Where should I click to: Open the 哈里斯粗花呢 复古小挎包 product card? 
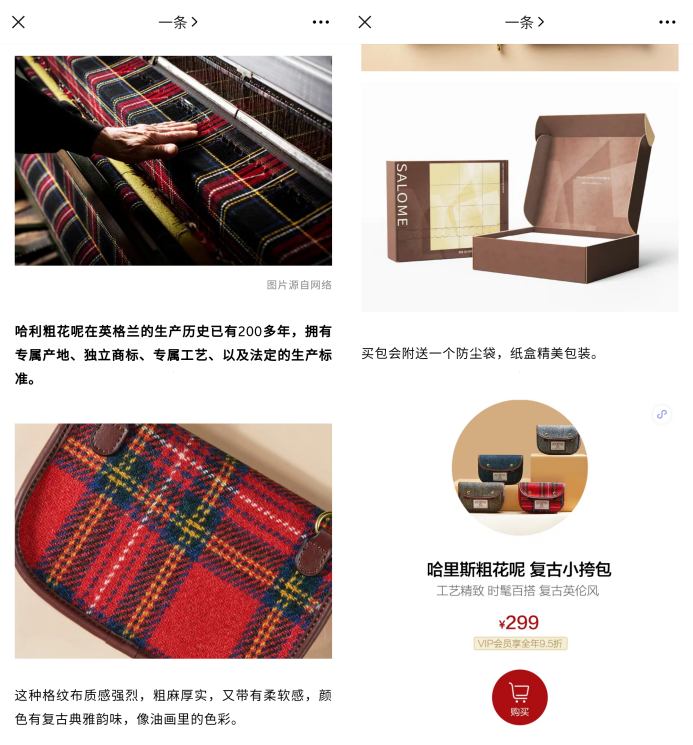click(519, 569)
